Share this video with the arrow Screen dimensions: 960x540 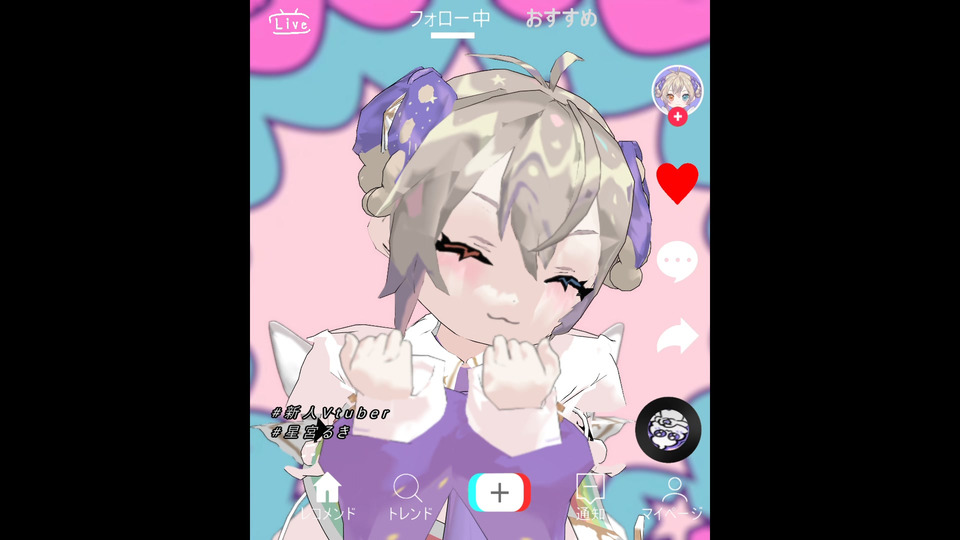click(677, 337)
